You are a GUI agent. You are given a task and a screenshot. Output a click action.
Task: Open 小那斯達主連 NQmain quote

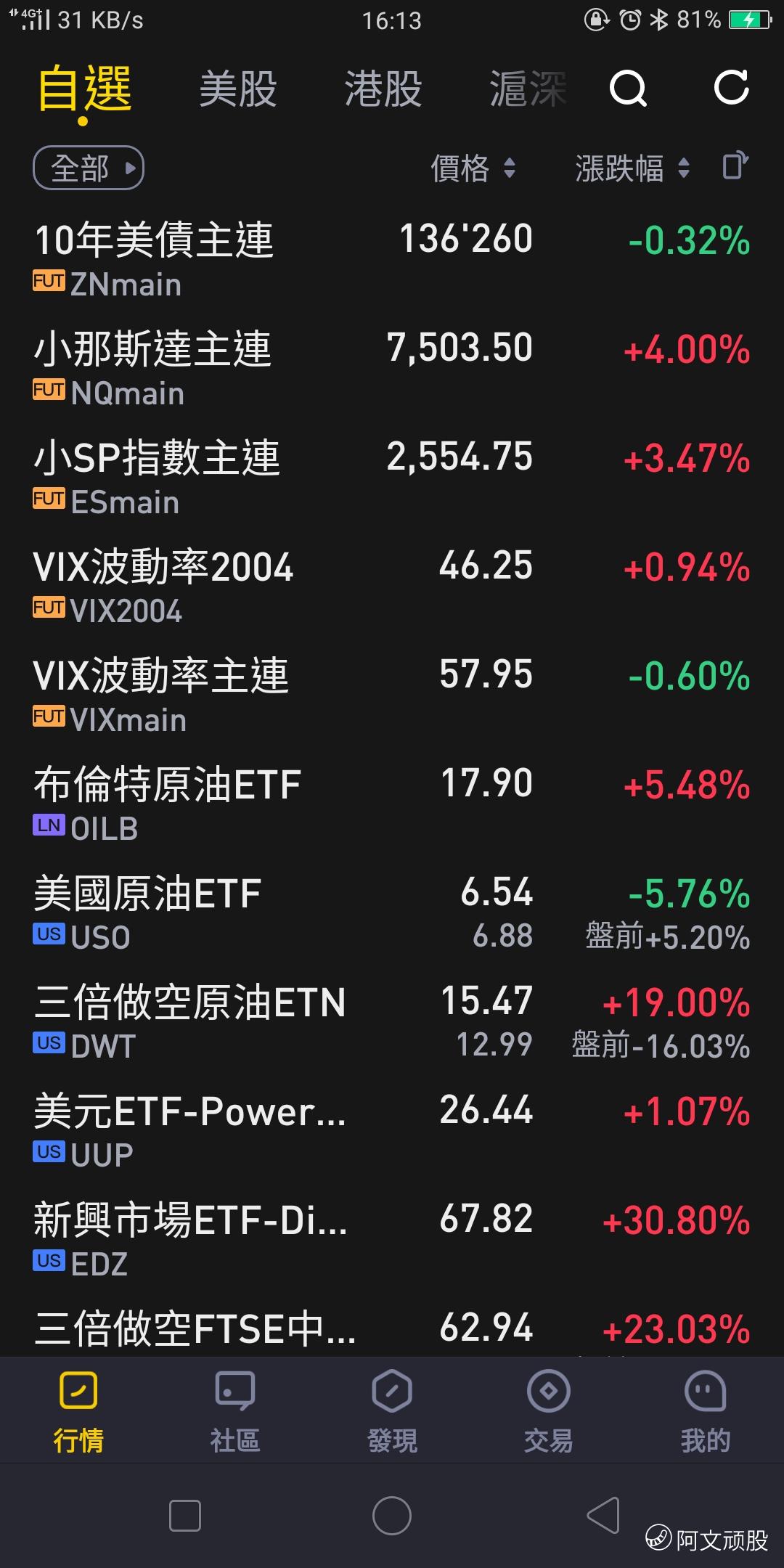[x=392, y=369]
